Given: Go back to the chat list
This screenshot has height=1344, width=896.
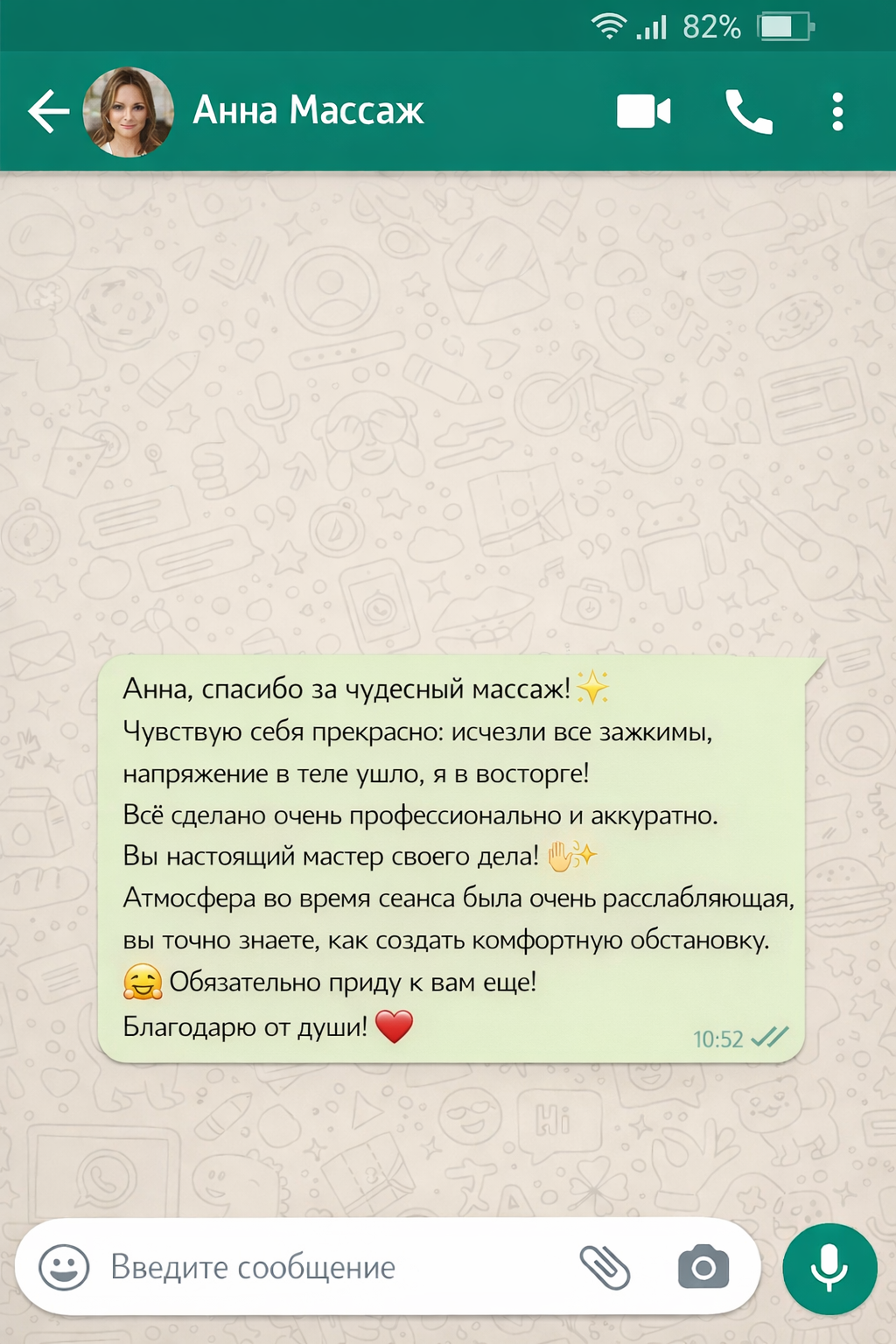Looking at the screenshot, I should [48, 112].
